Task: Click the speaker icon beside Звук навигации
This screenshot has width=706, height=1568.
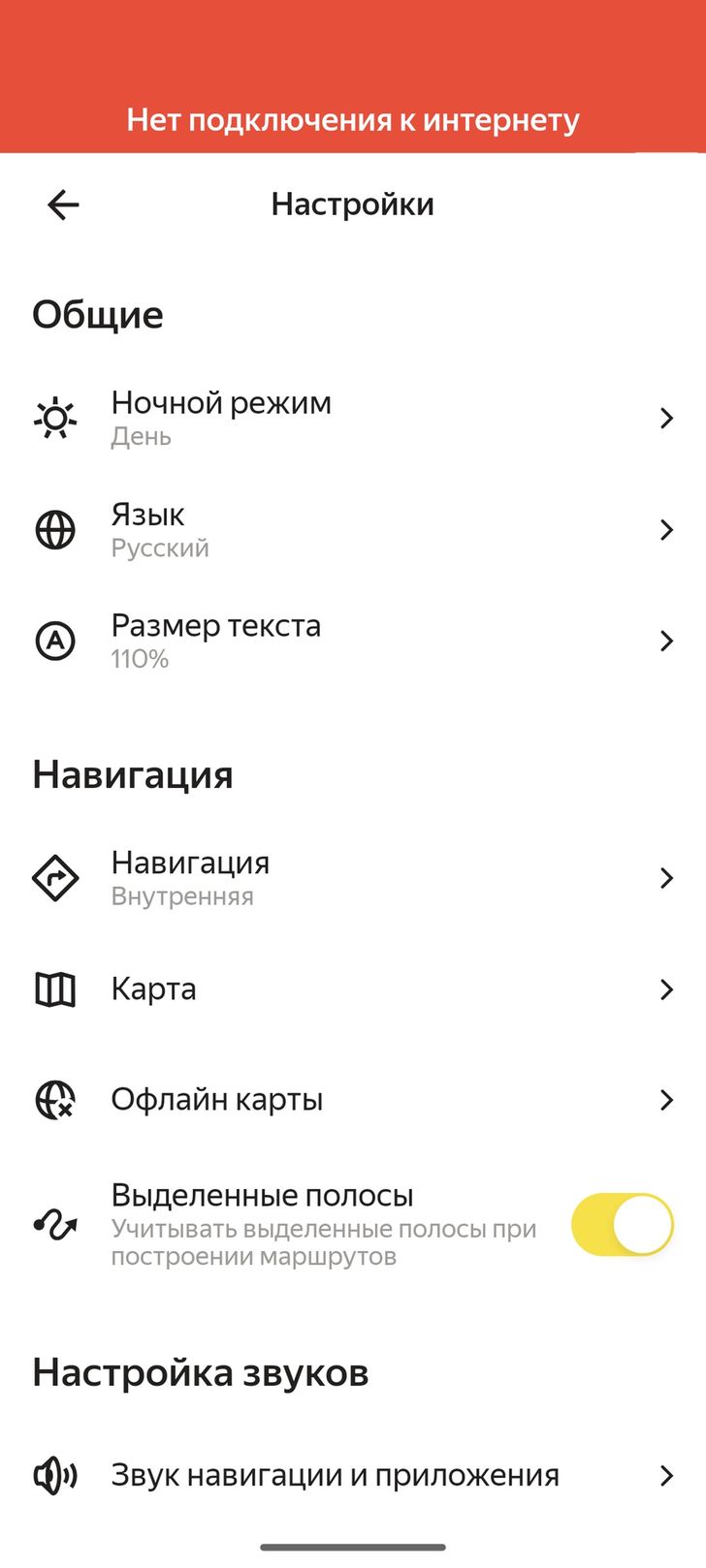Action: pyautogui.click(x=55, y=1474)
